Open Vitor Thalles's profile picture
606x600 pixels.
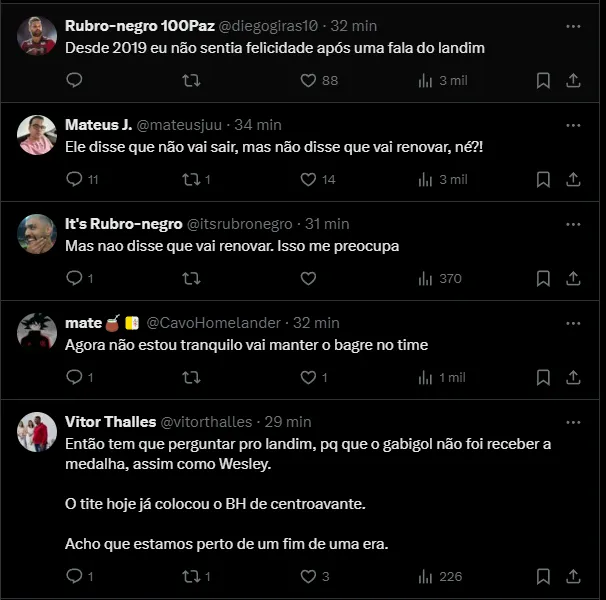click(x=37, y=433)
